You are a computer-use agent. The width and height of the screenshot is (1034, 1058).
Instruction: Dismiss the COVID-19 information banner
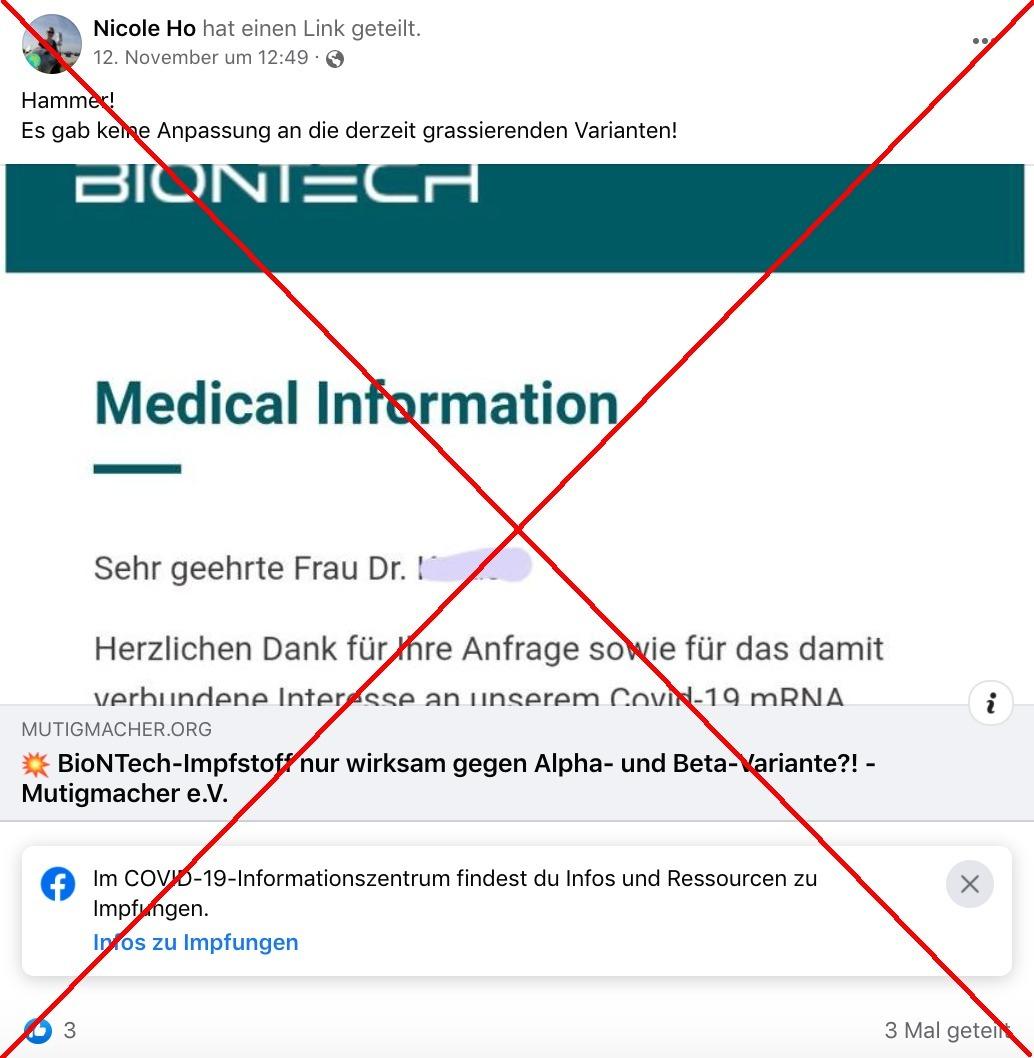[x=969, y=884]
